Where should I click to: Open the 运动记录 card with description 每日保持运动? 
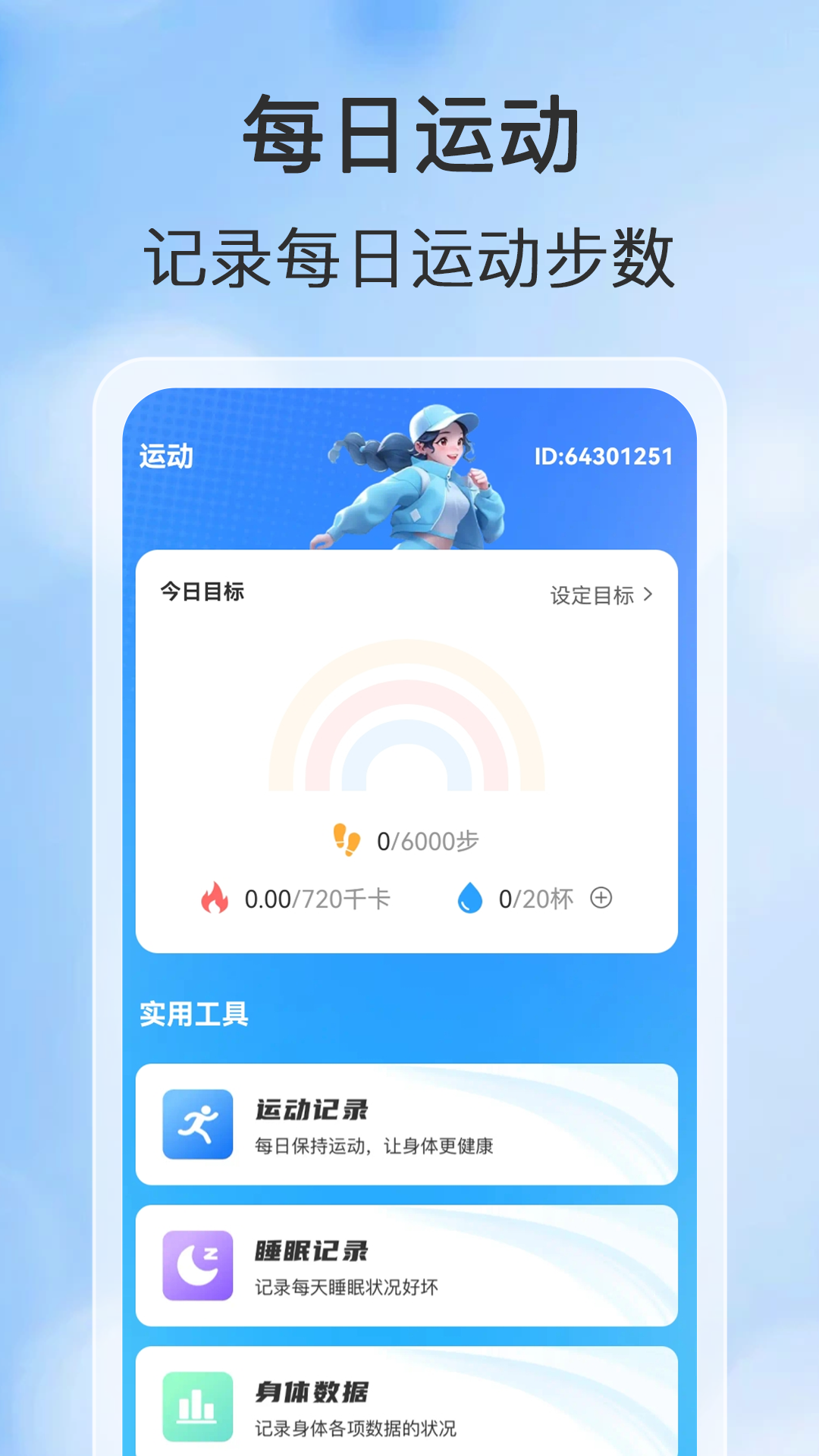pos(409,1125)
